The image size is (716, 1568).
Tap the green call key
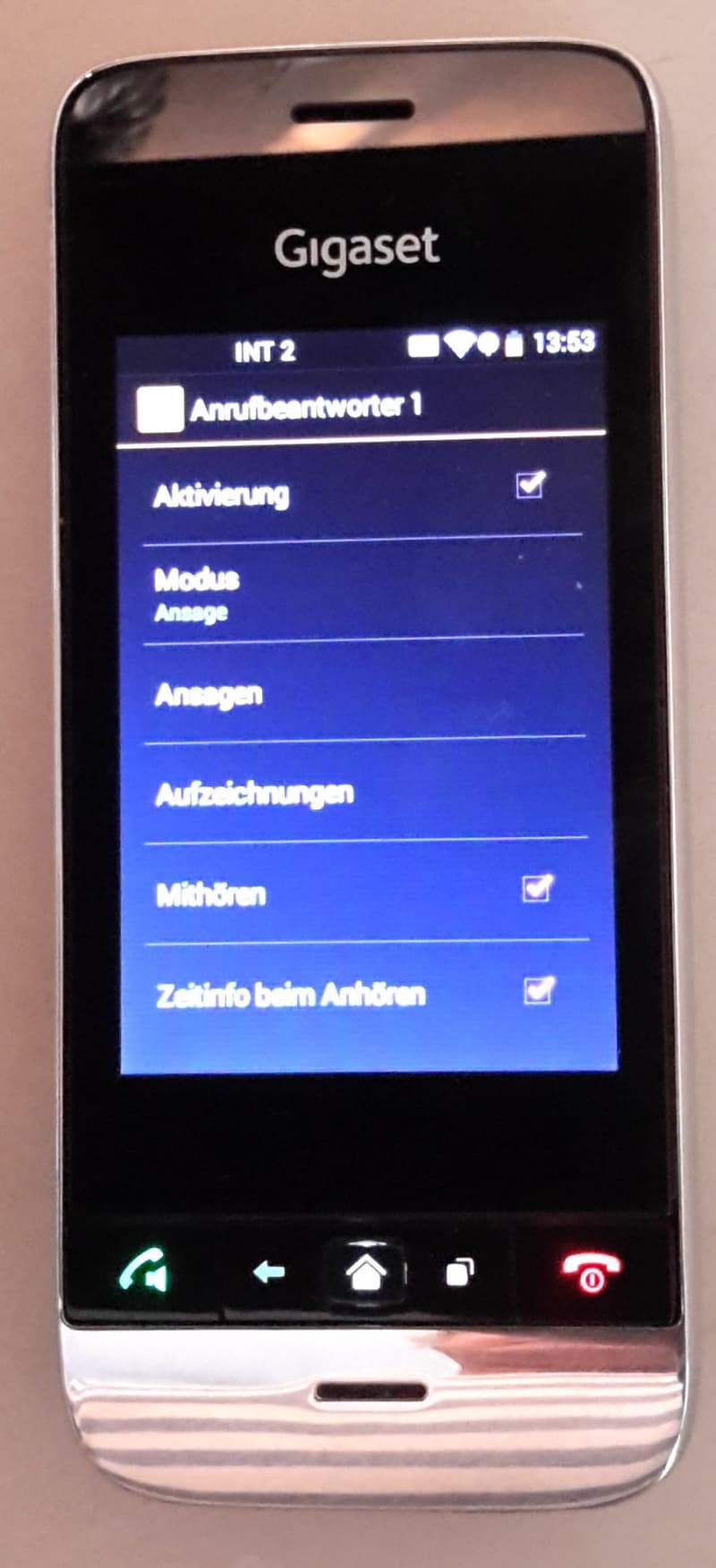(143, 1269)
